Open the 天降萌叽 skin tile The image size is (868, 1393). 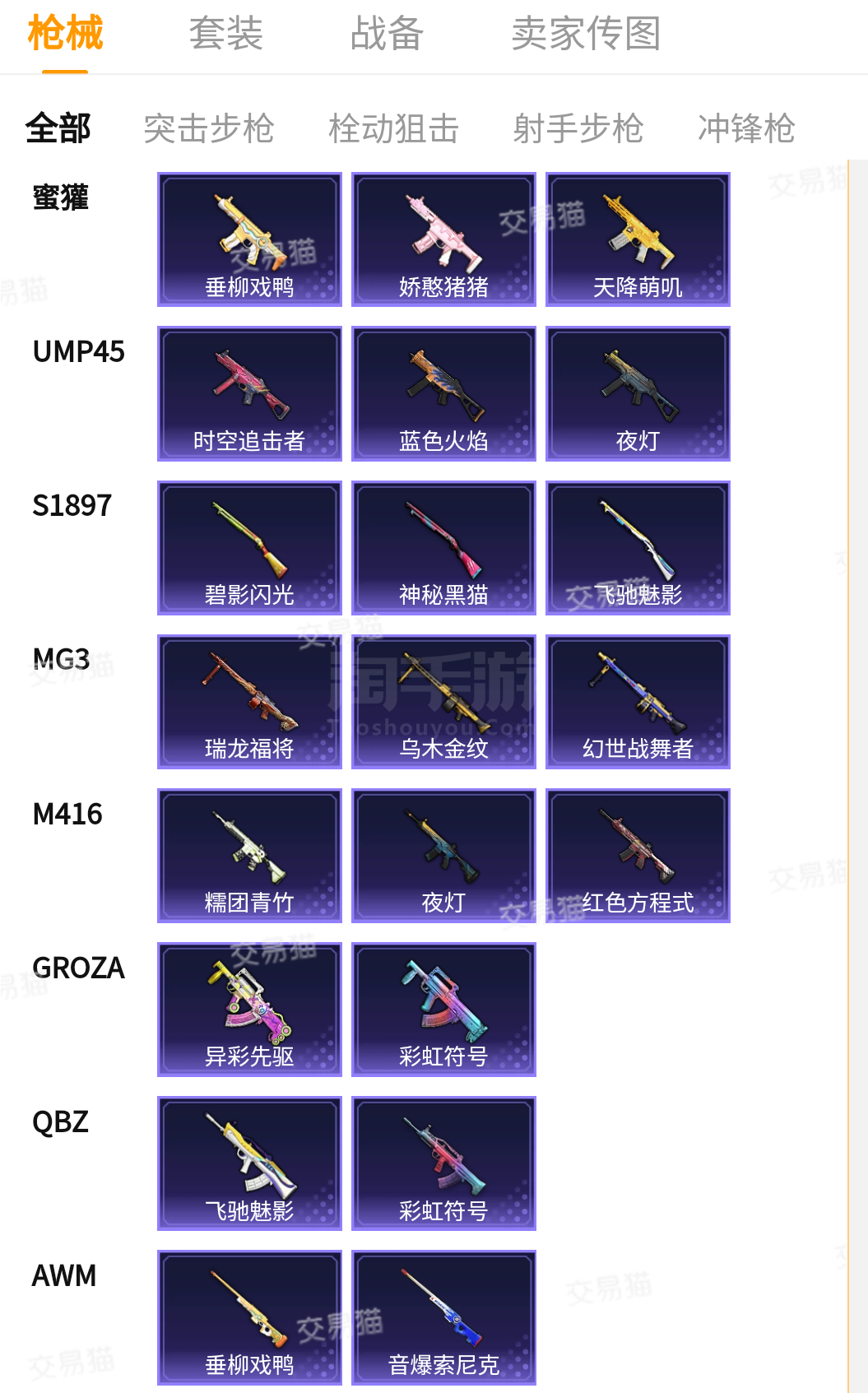coord(638,239)
